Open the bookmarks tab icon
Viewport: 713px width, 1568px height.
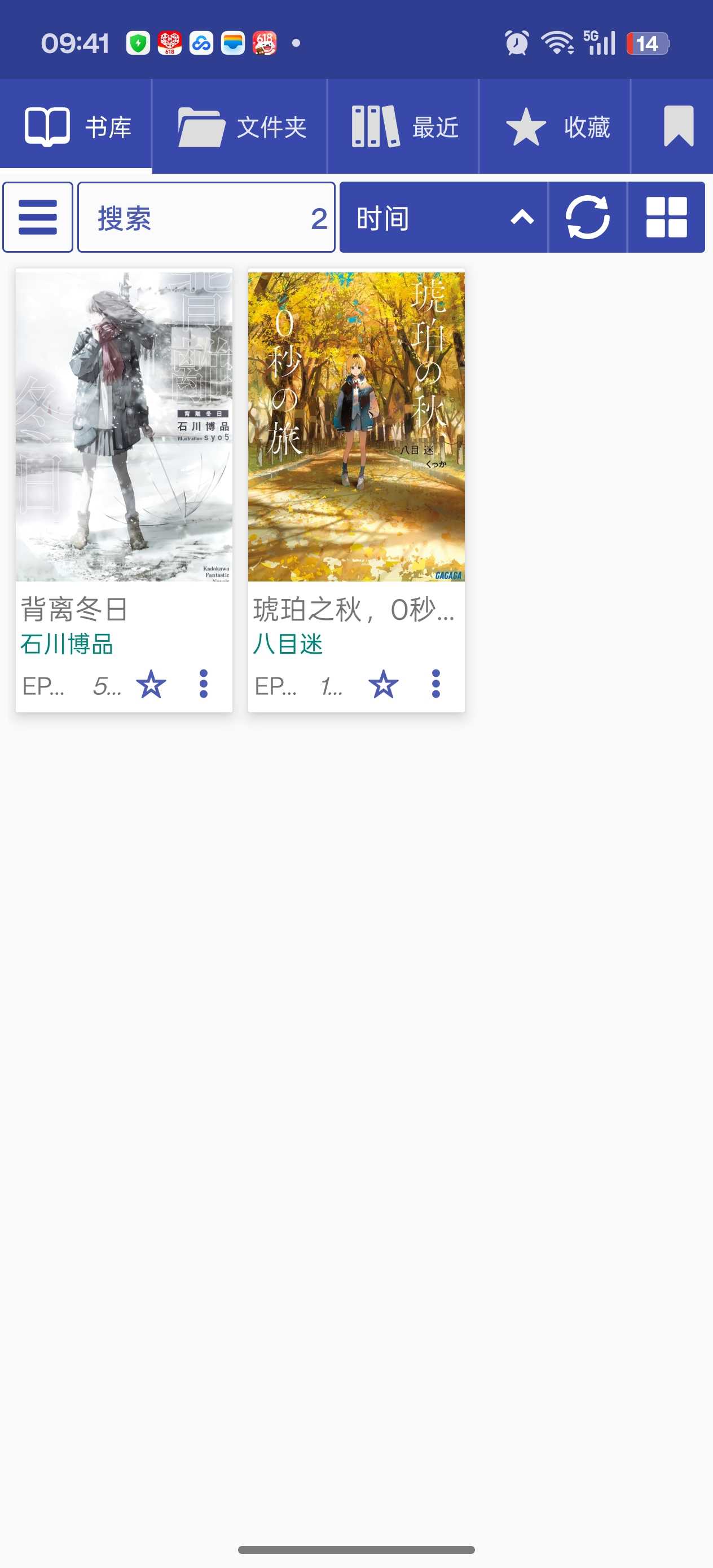(677, 126)
